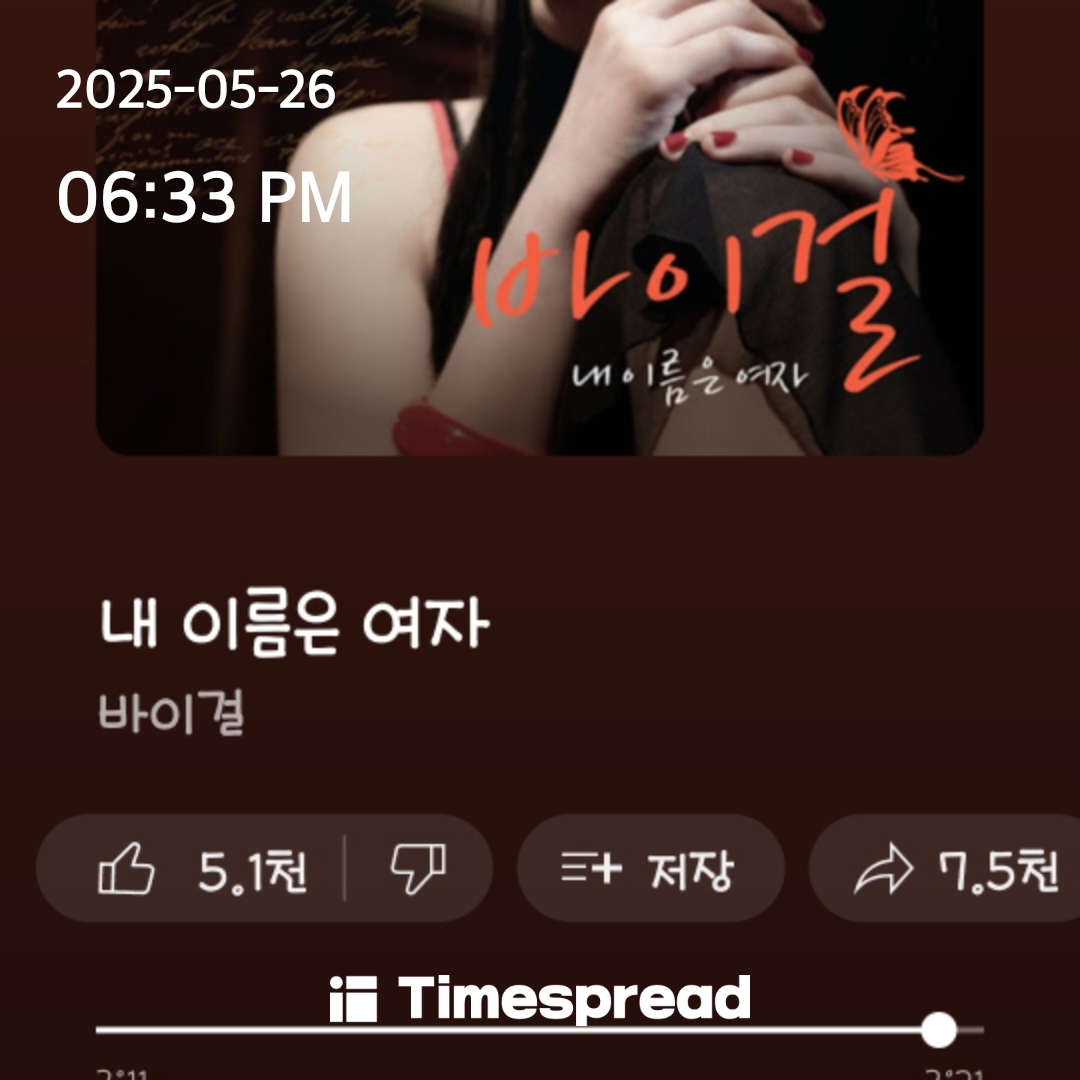
Task: Save the track with 저장 button
Action: pos(650,870)
